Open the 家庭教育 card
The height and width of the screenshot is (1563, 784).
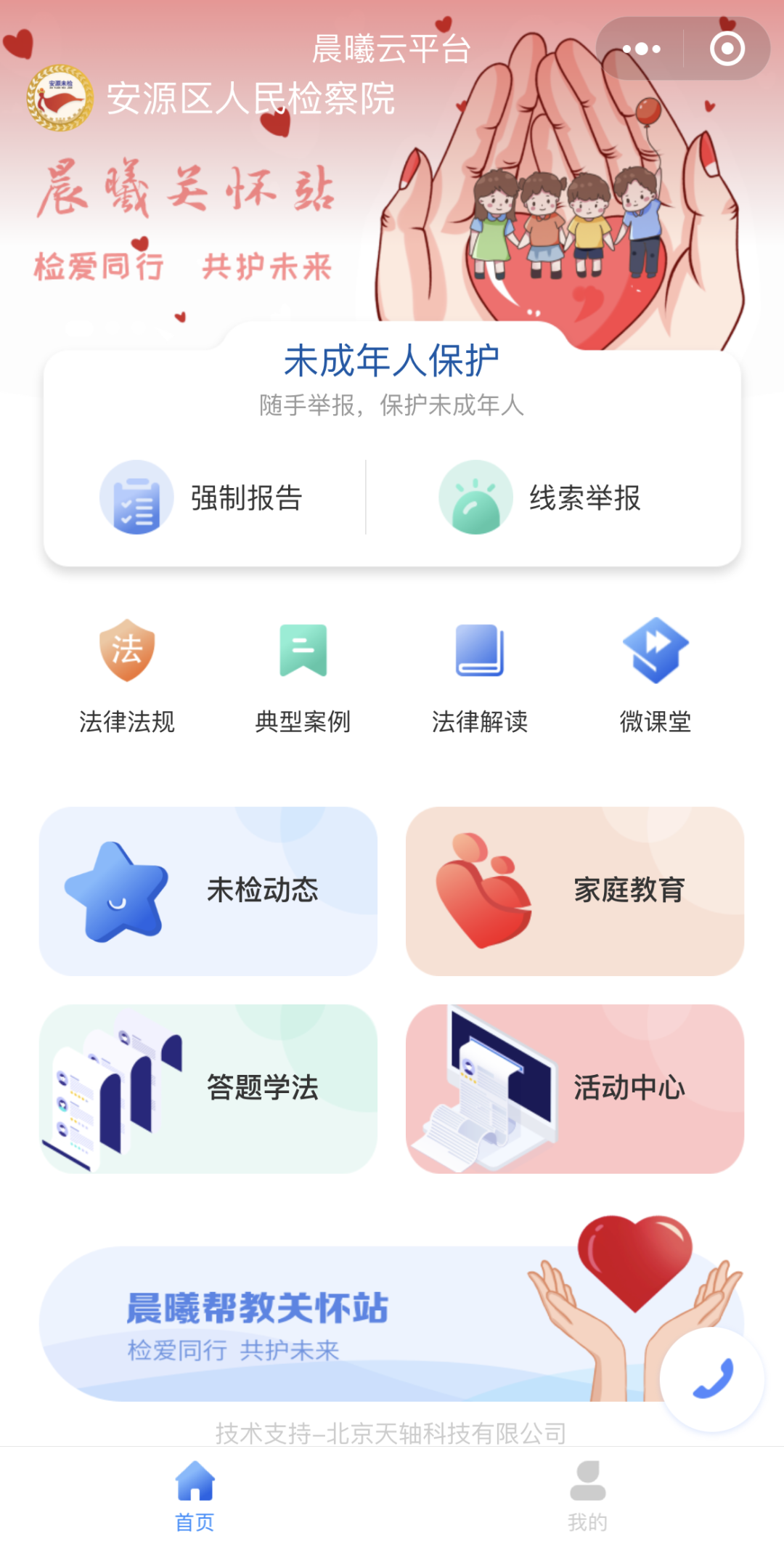575,891
